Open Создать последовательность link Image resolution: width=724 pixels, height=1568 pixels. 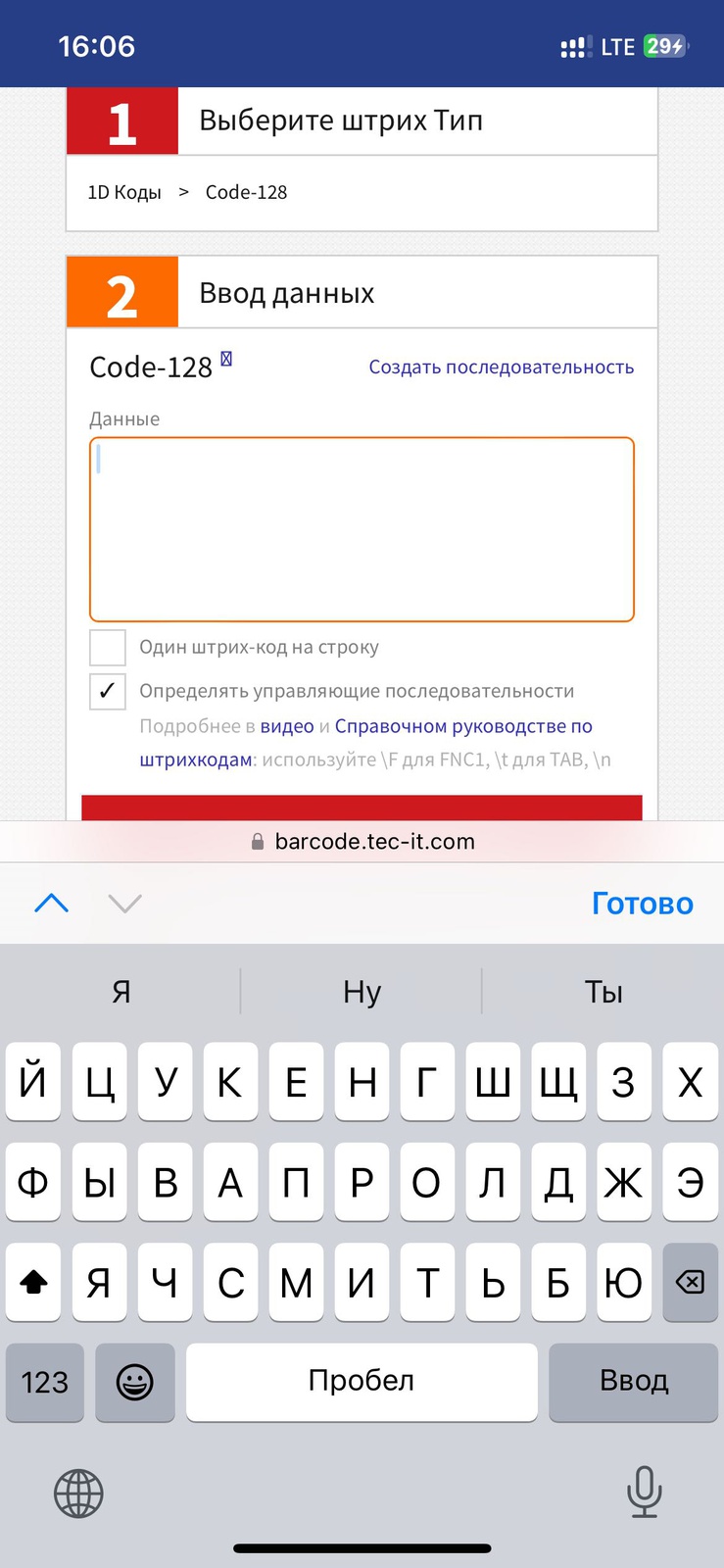pos(501,367)
